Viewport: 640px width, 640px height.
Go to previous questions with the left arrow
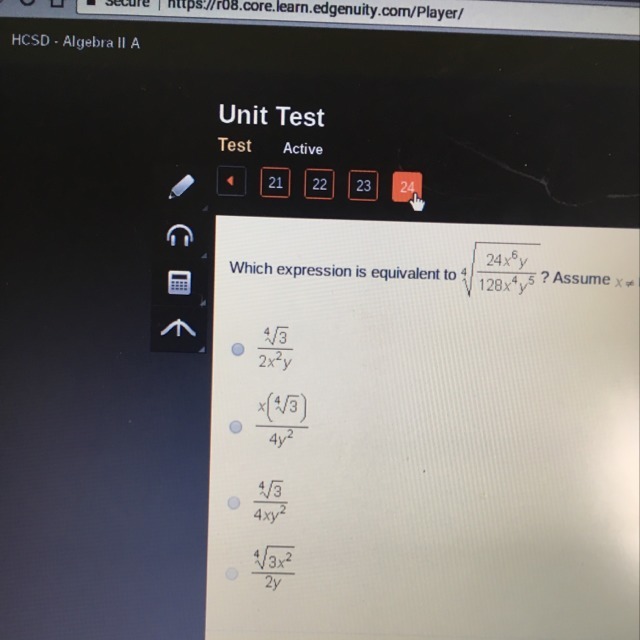(x=231, y=182)
